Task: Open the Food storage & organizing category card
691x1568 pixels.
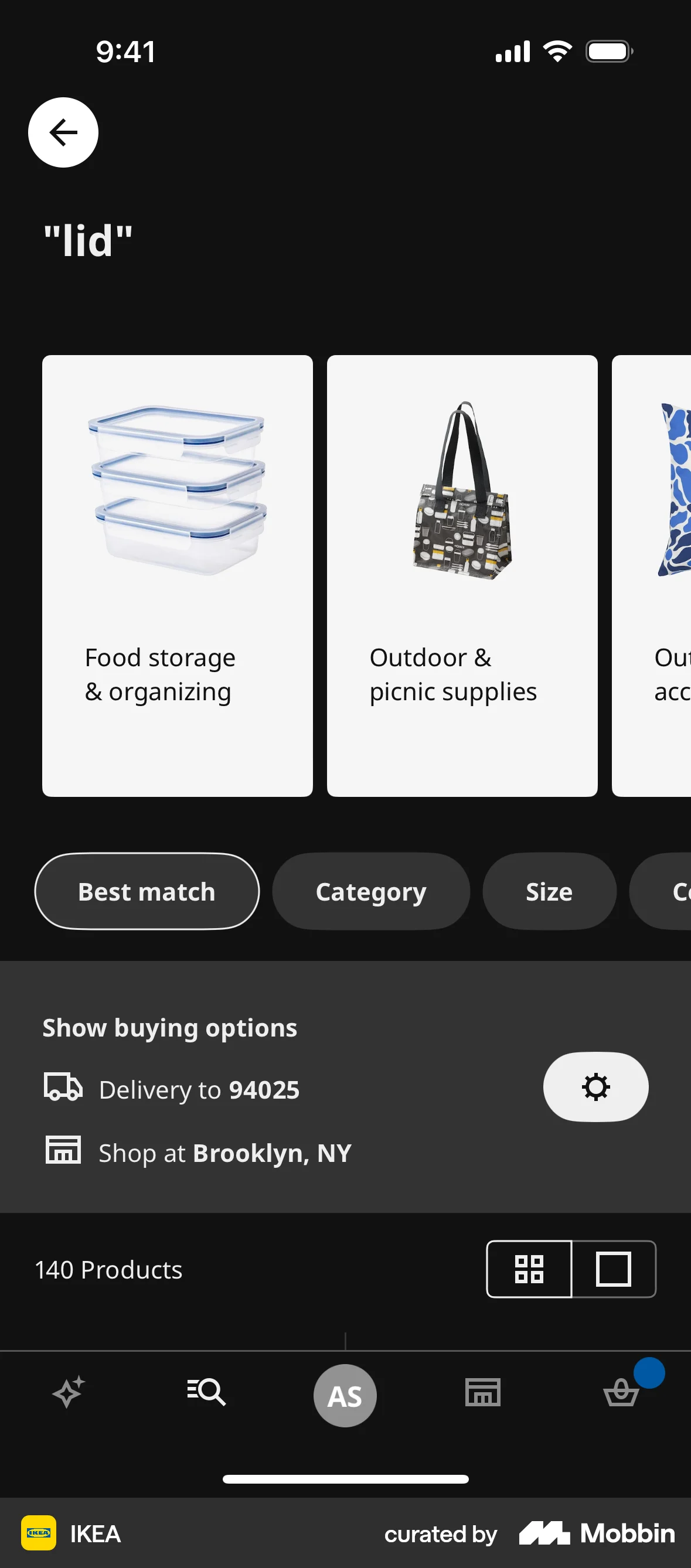Action: 177,575
